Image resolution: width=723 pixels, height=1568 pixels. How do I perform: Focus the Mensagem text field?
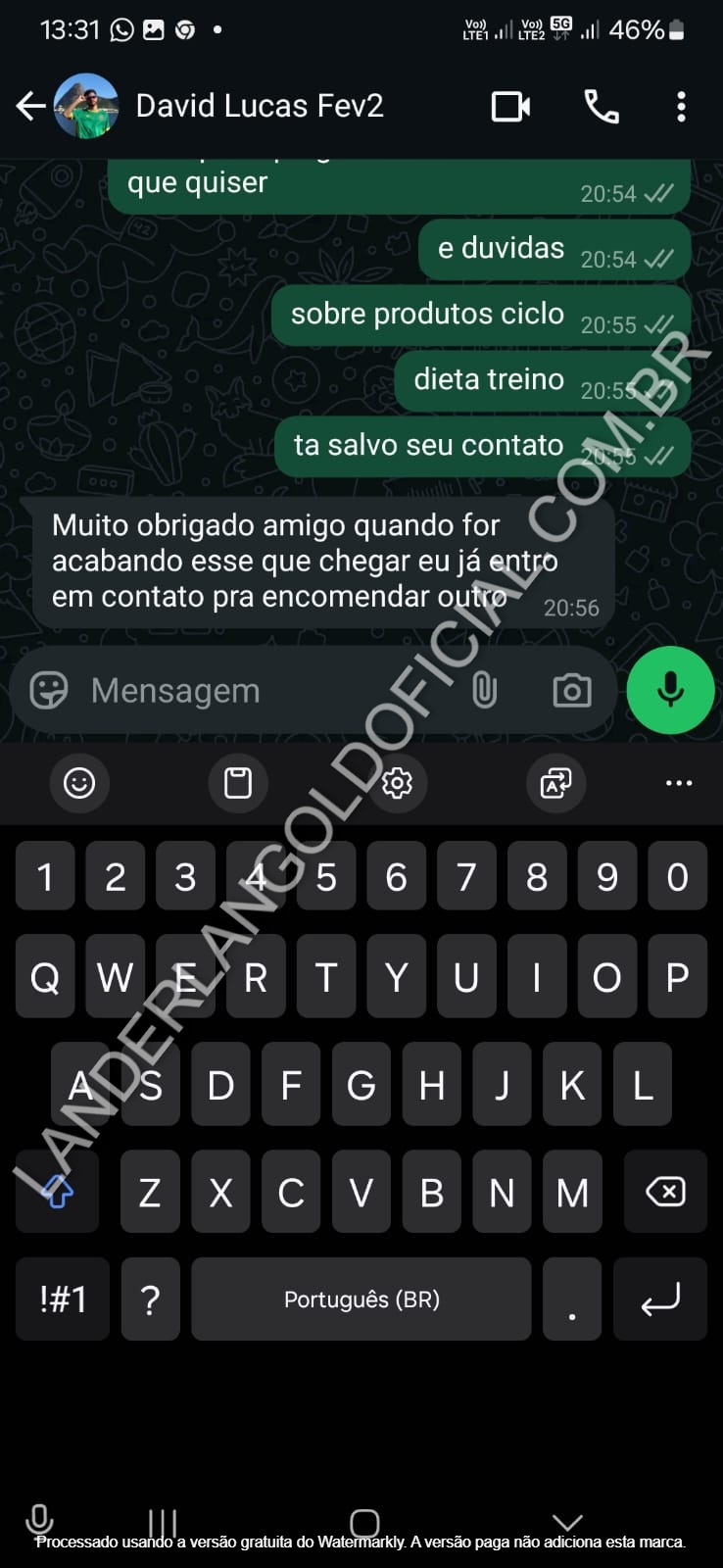pos(265,691)
